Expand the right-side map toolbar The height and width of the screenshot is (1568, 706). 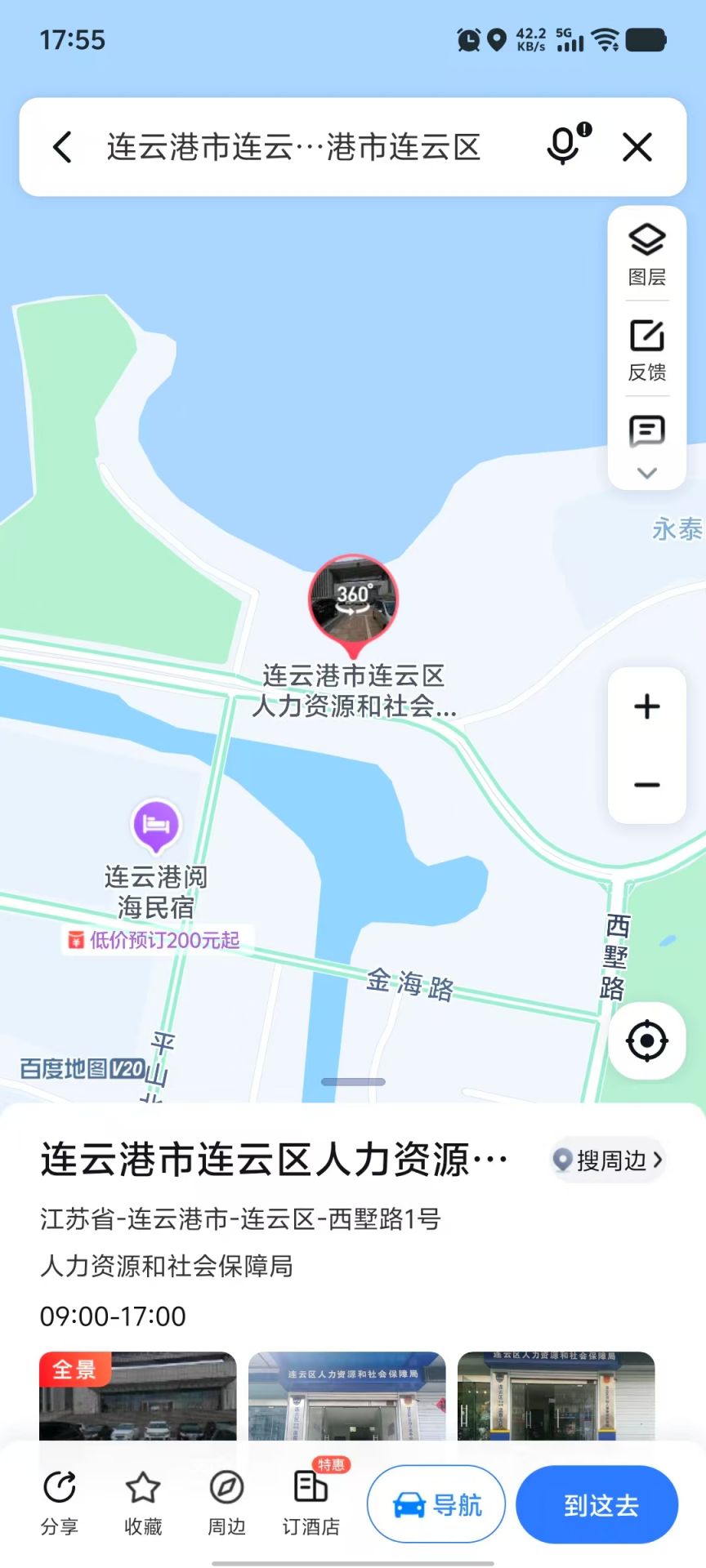pyautogui.click(x=646, y=471)
